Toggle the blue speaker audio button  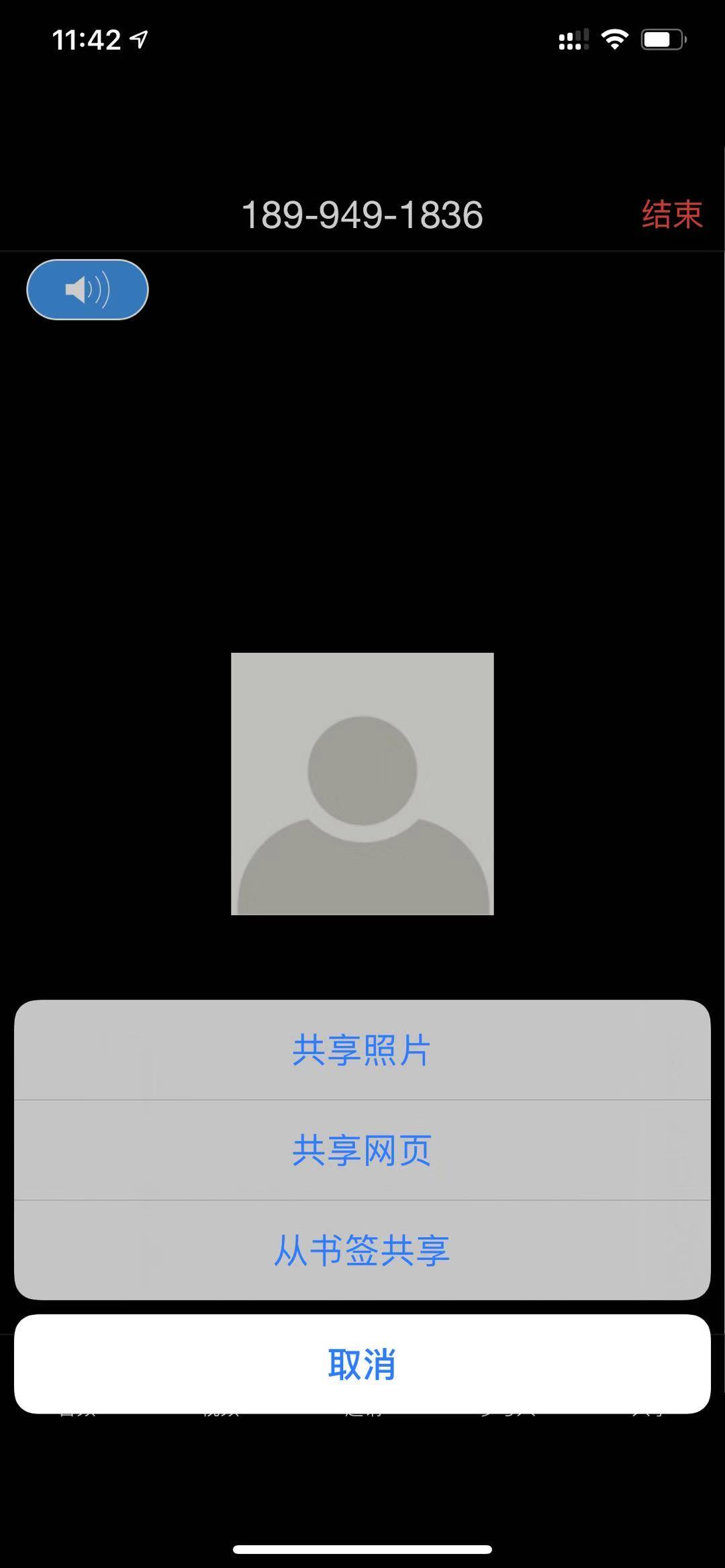click(87, 289)
